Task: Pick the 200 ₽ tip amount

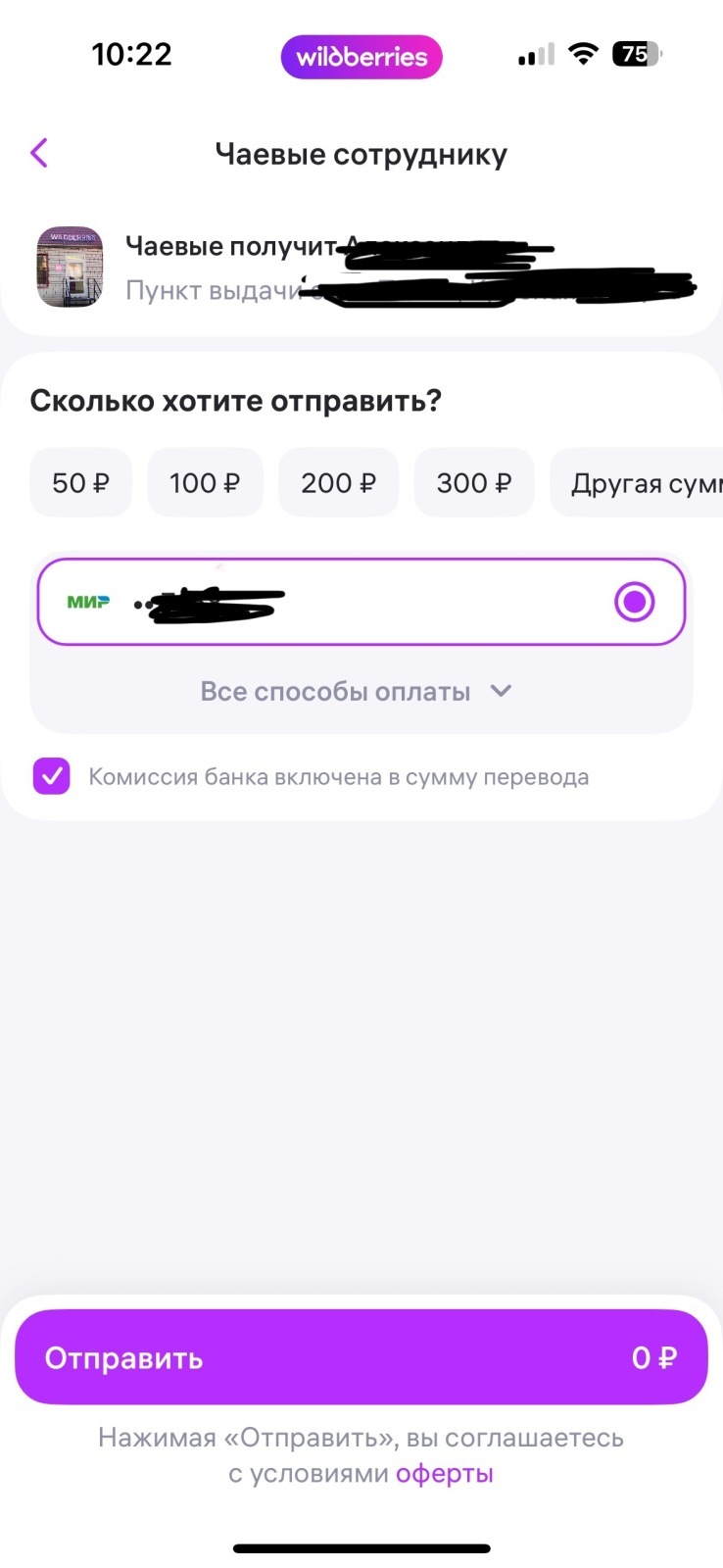Action: 338,482
